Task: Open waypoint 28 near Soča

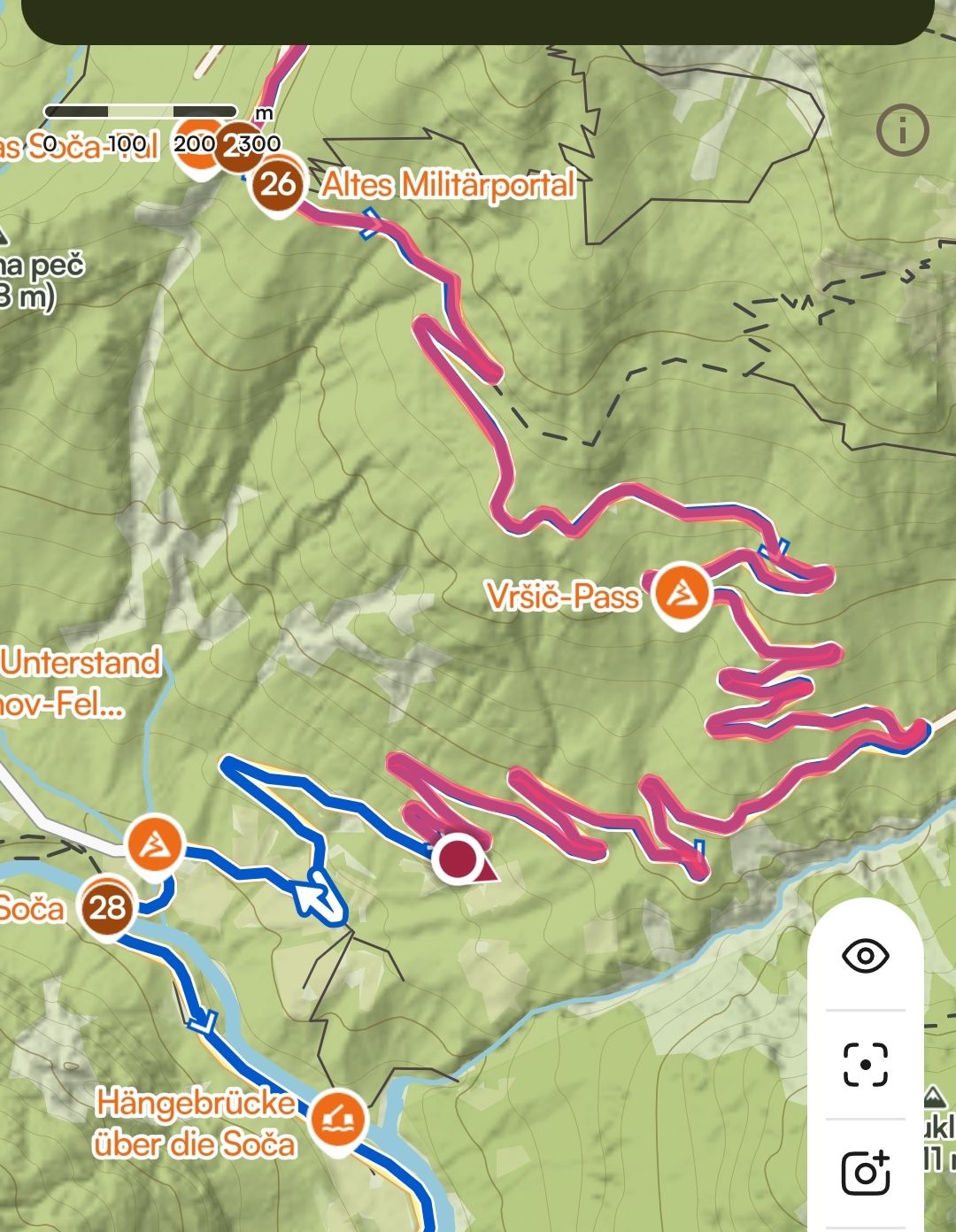Action: tap(107, 907)
